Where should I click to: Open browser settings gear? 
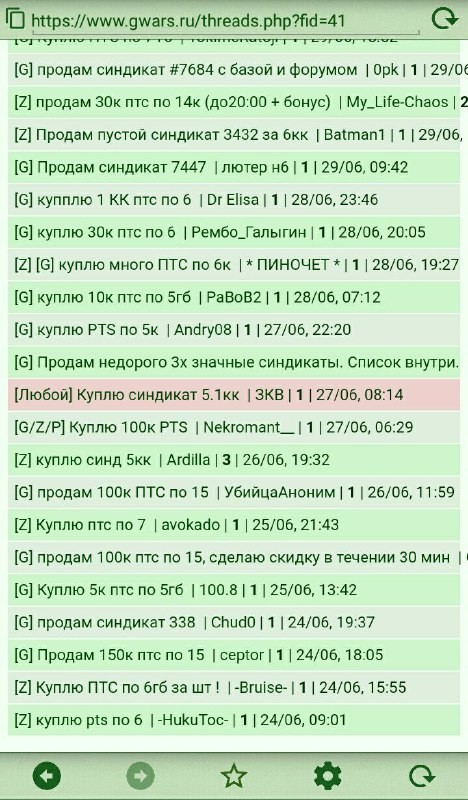(x=327, y=776)
